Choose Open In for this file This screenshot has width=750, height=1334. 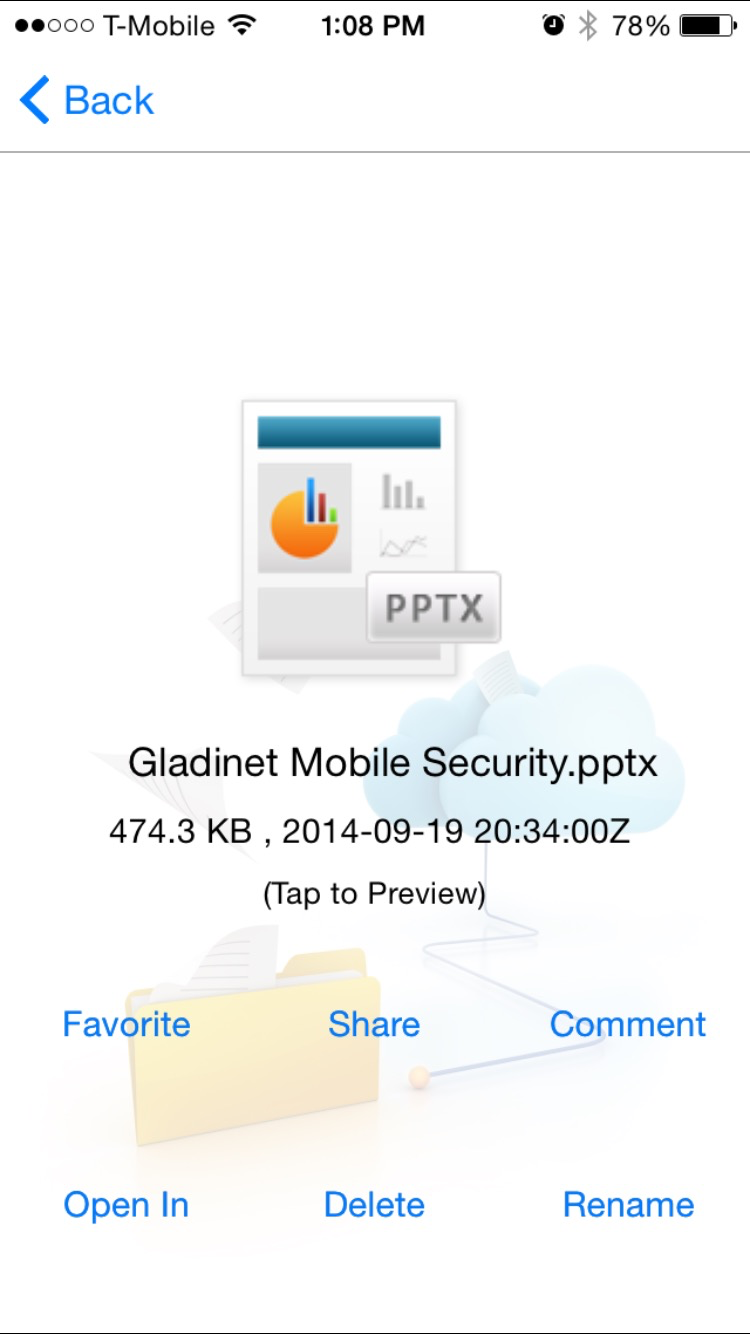click(126, 1205)
